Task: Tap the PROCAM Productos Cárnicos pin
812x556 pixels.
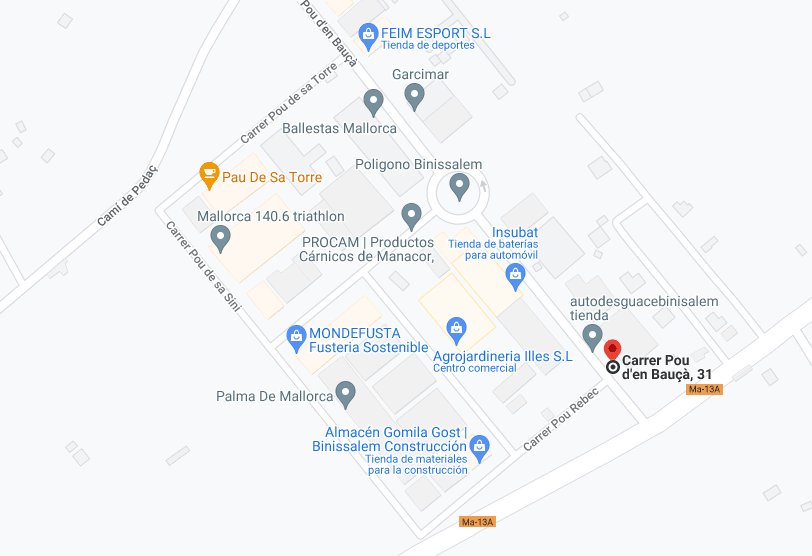Action: tap(411, 215)
